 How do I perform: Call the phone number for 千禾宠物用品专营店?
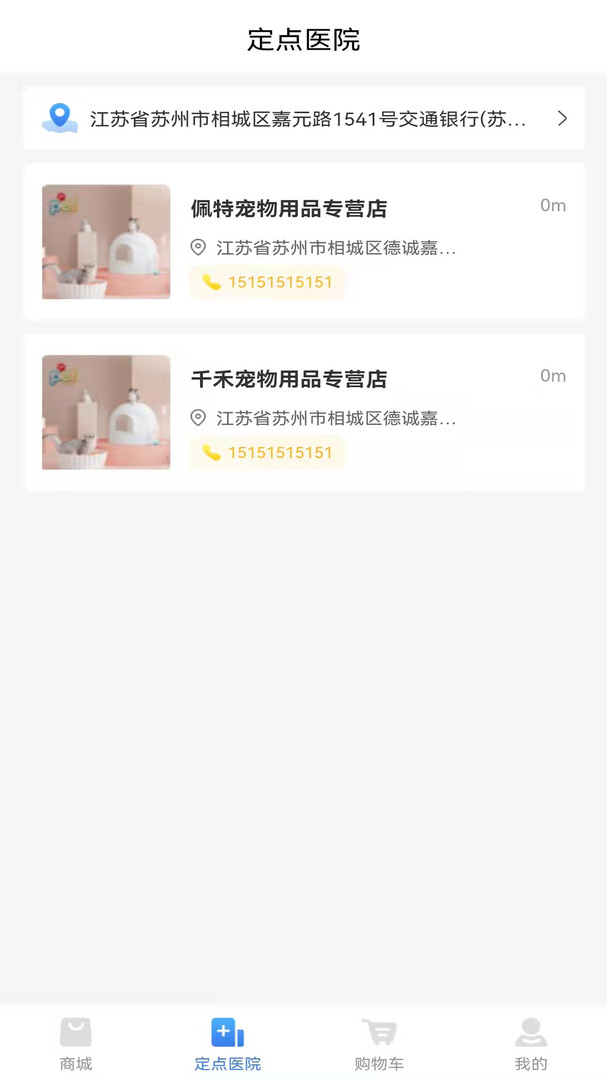[x=267, y=453]
